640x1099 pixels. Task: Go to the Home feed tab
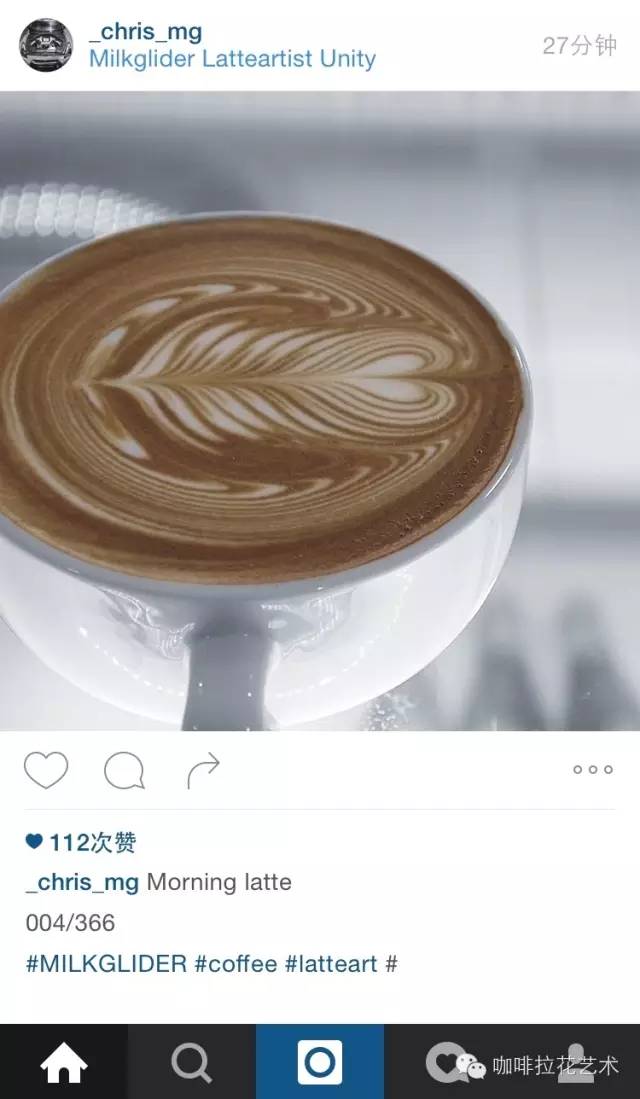63,1062
